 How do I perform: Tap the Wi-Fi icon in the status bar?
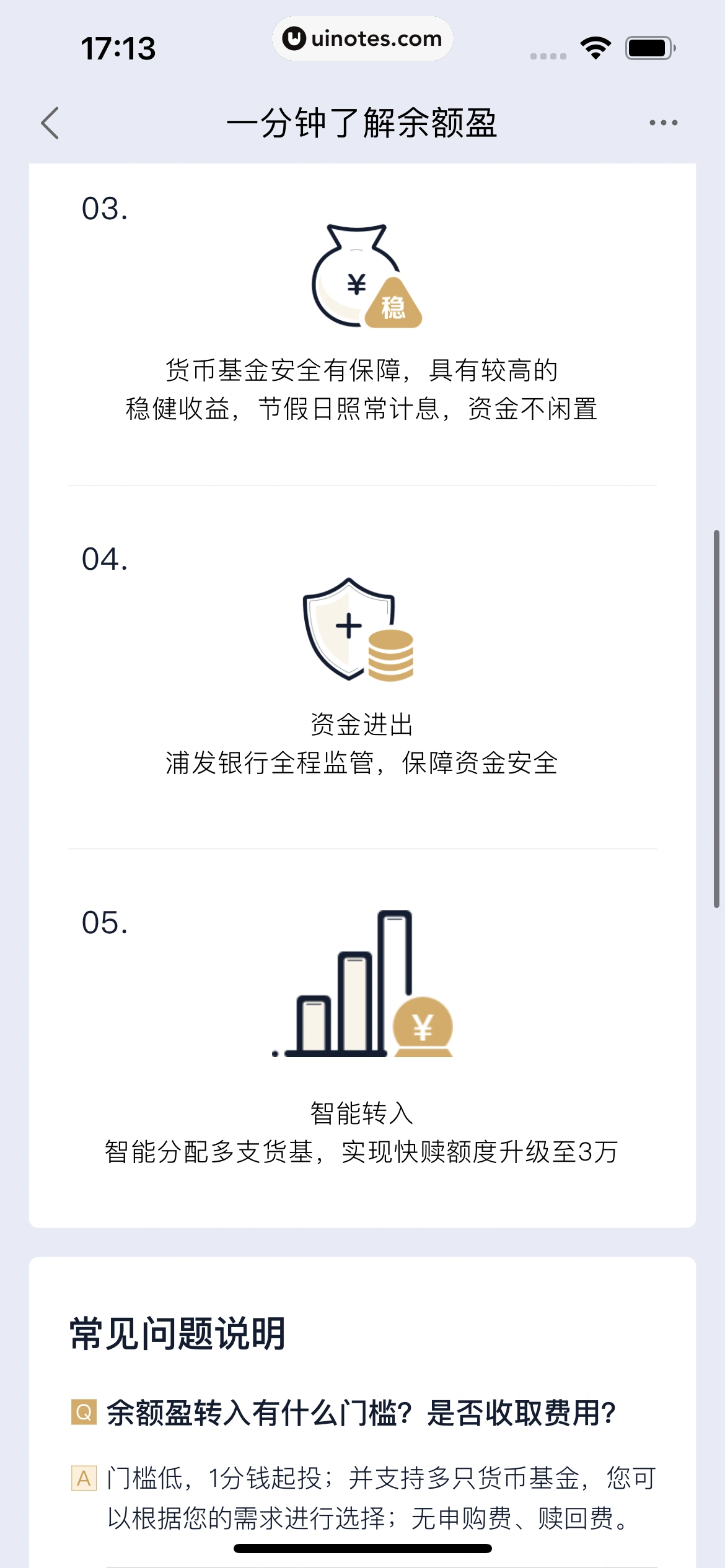[594, 46]
